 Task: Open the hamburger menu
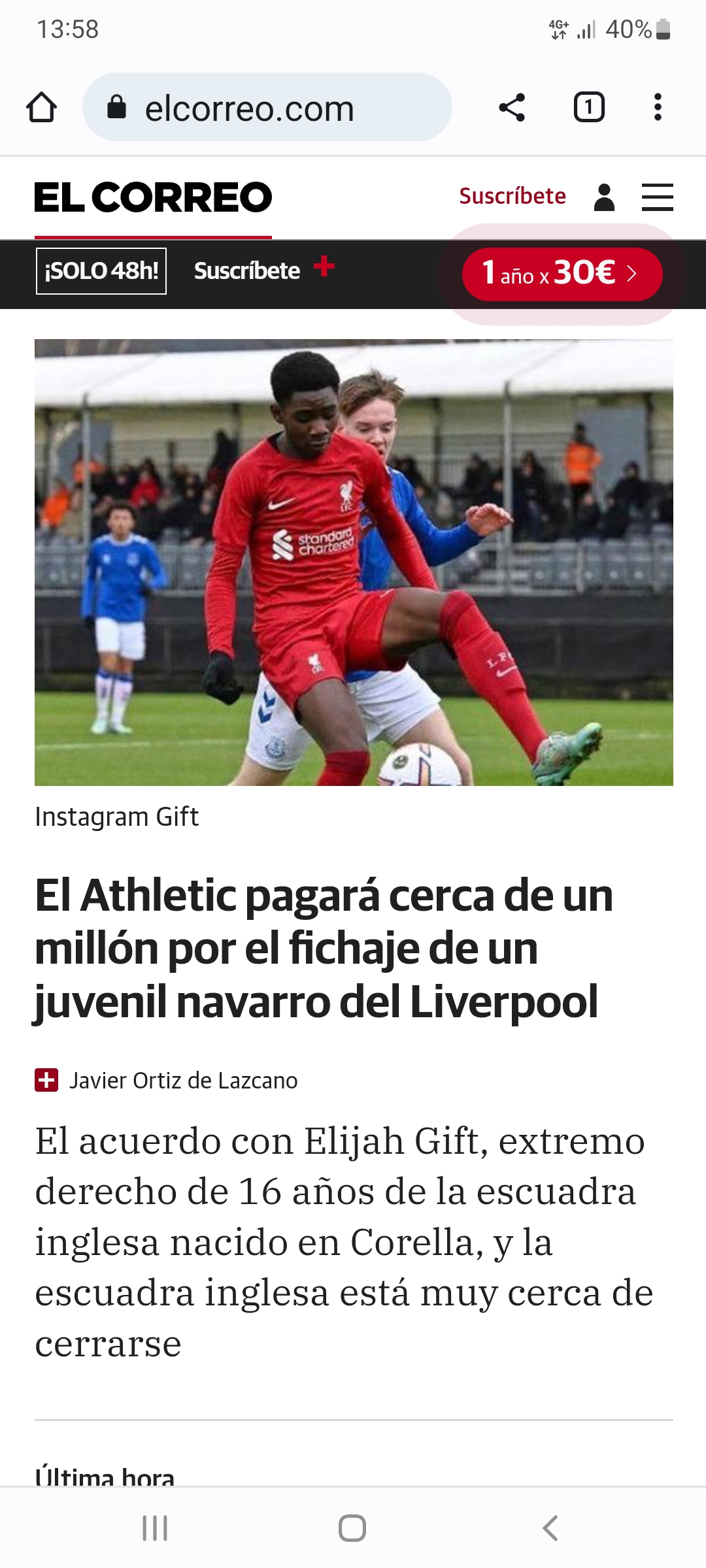[657, 197]
